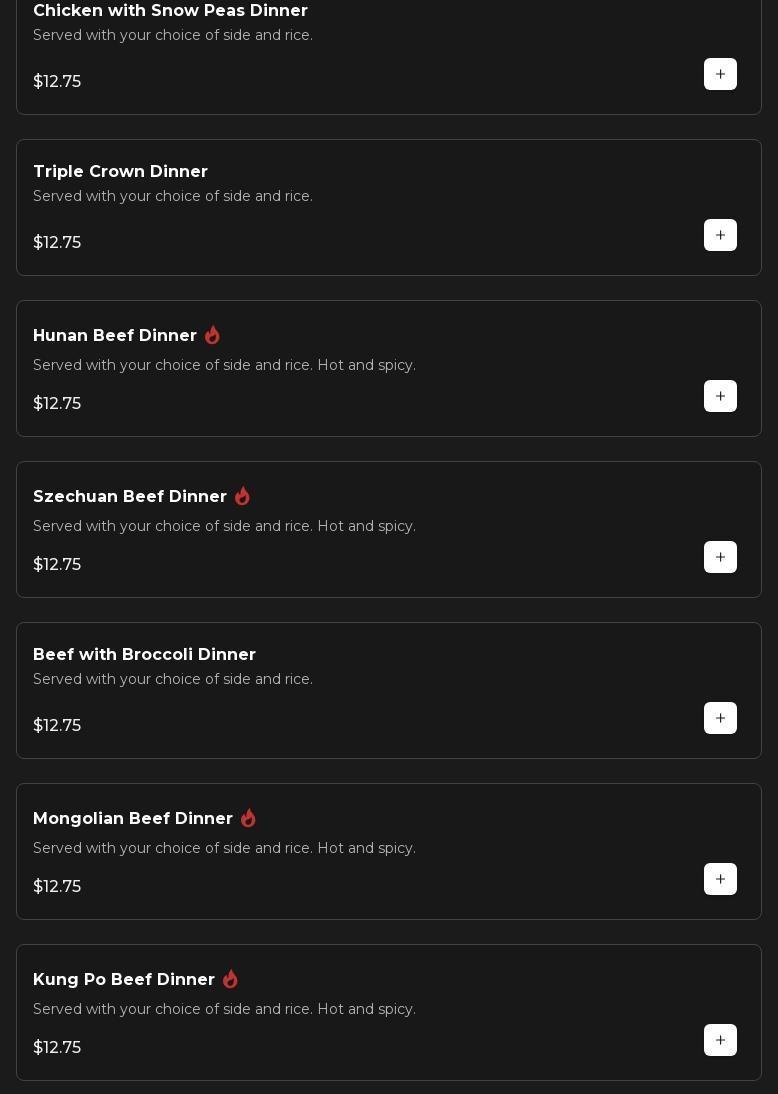Image resolution: width=778 pixels, height=1094 pixels.
Task: View Mongolian Beef Dinner details
Action: pos(133,819)
